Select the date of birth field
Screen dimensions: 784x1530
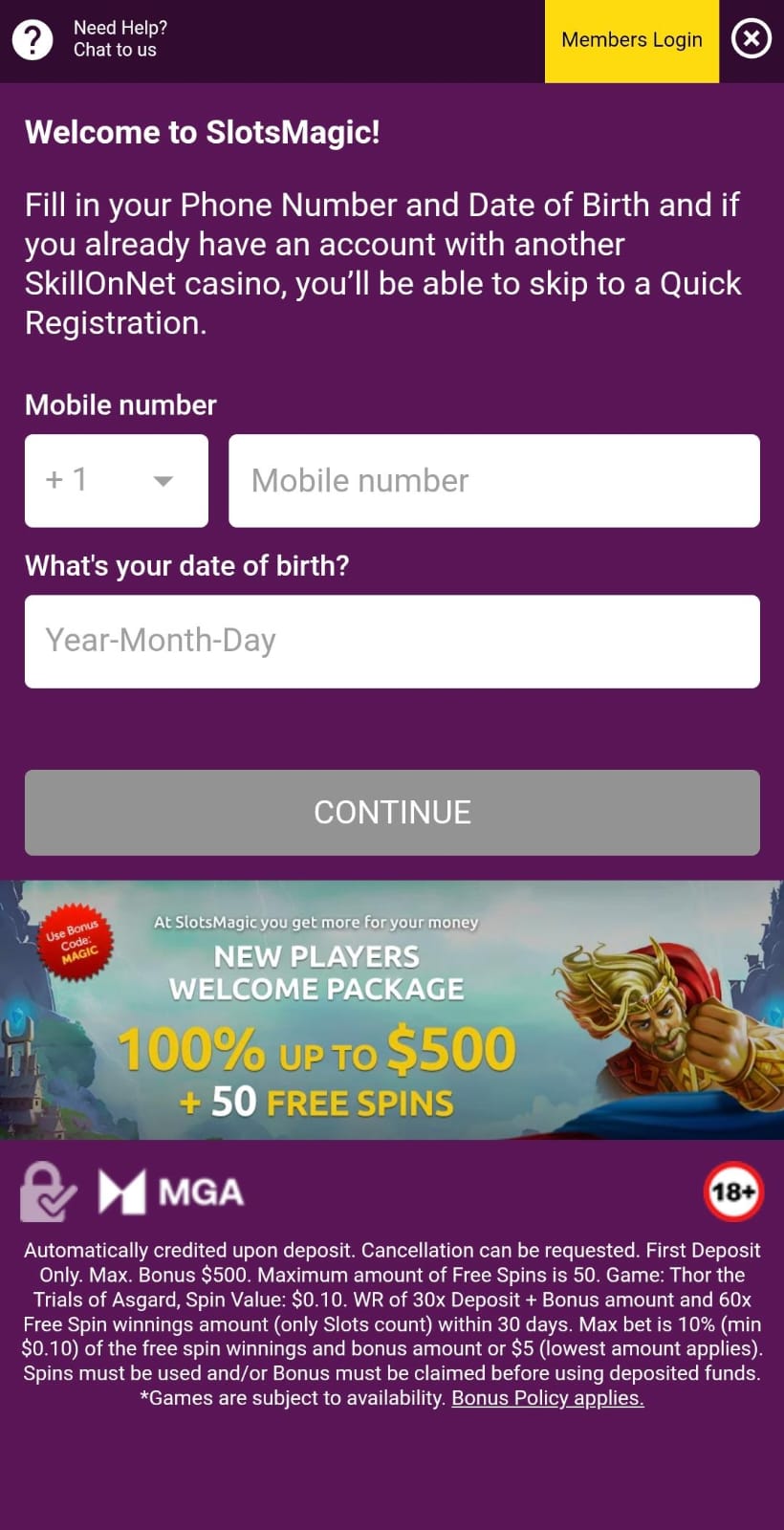(392, 641)
